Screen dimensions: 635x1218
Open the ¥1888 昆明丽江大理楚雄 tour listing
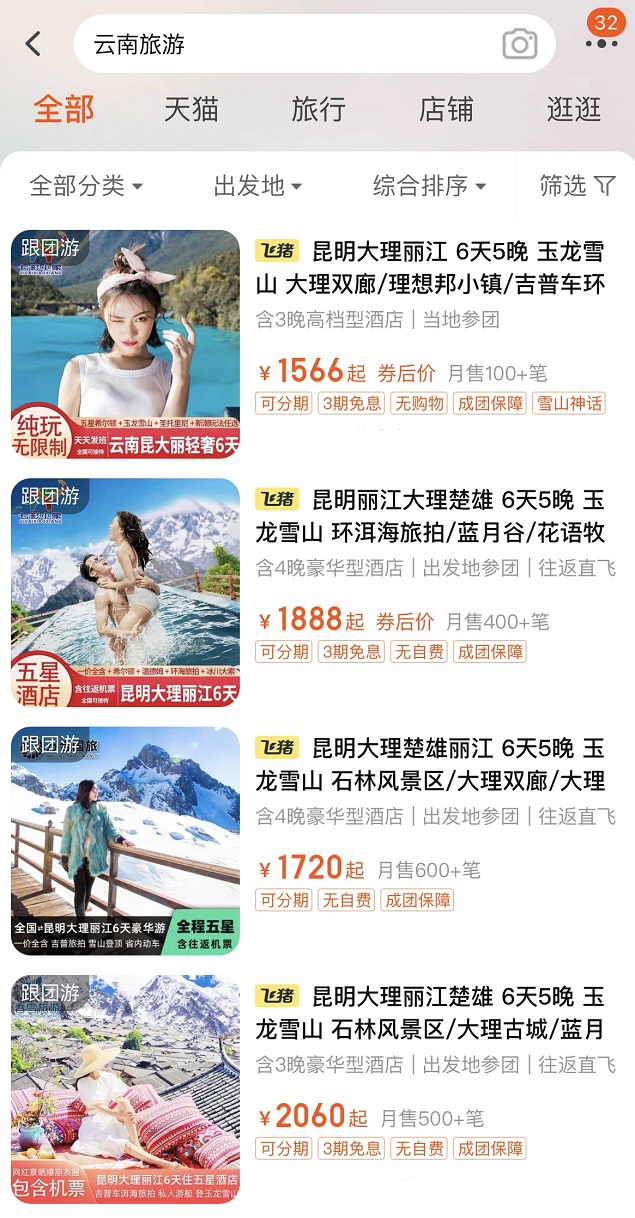coord(430,516)
